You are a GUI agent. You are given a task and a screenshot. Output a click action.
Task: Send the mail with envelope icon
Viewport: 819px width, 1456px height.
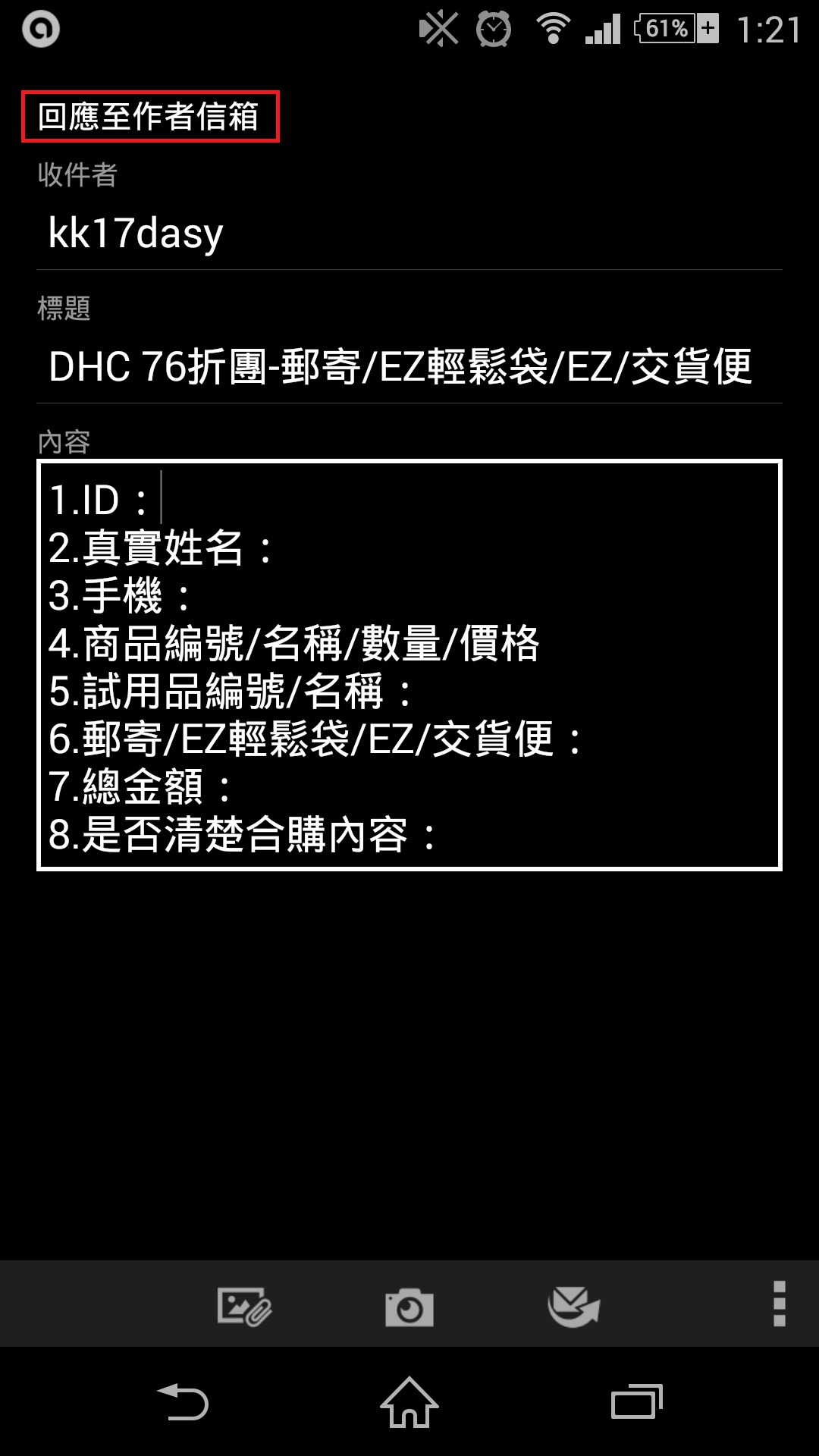coord(573,1306)
